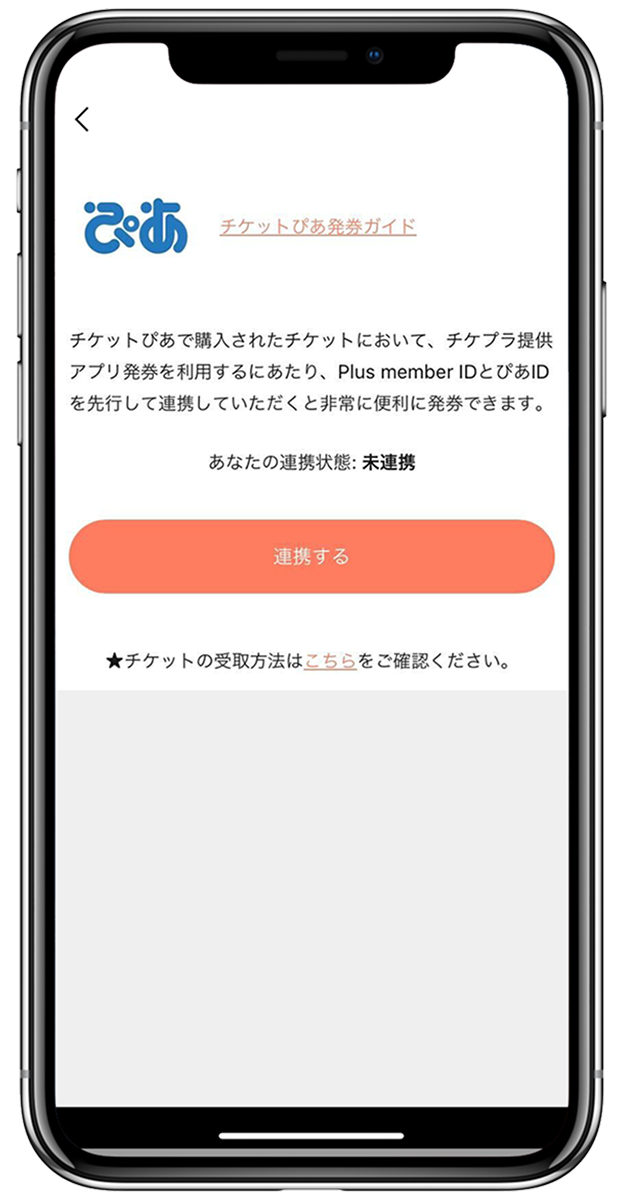Go back using the arrow icon
Screen dimensions: 624x1200
82,119
